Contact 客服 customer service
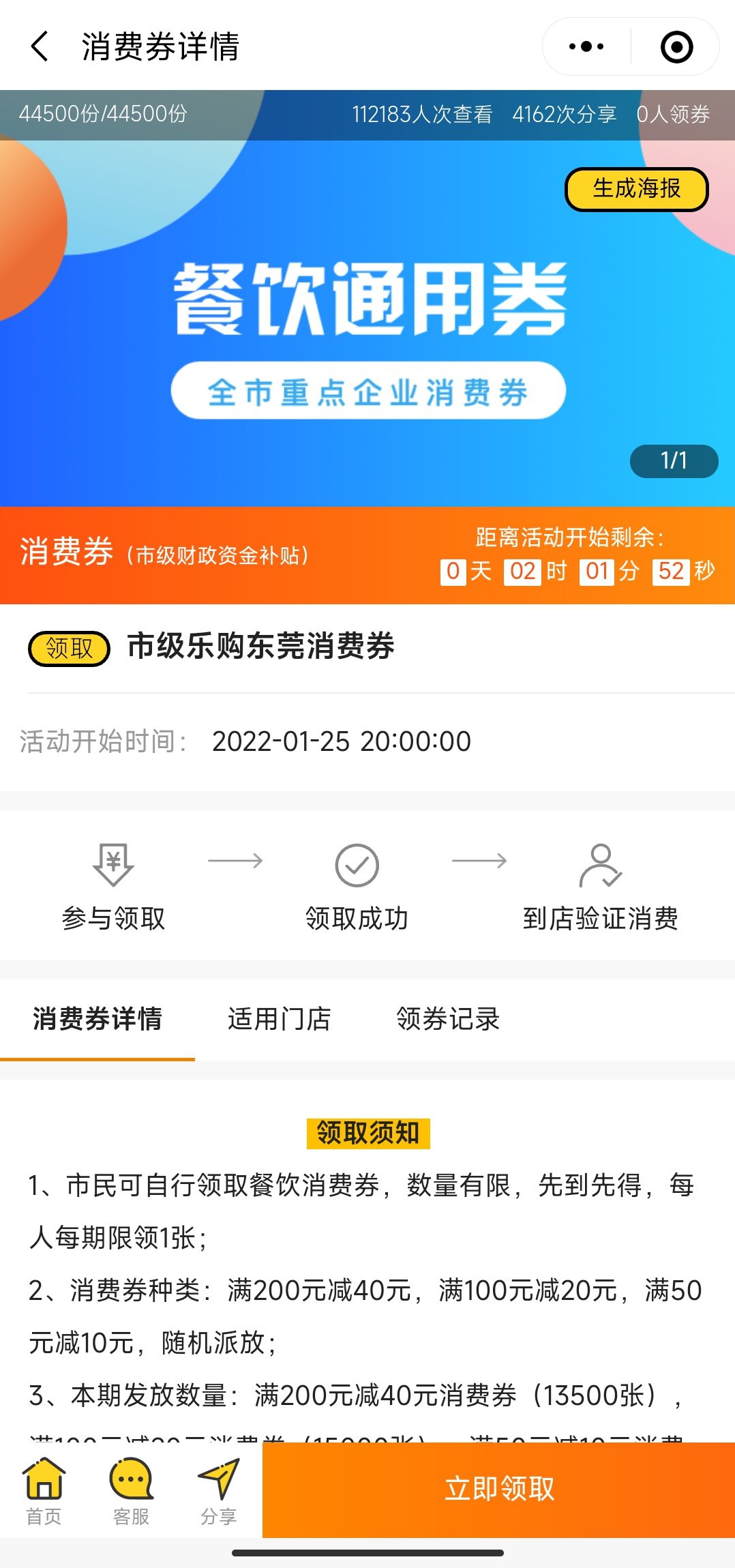Viewport: 735px width, 1568px height. [x=131, y=1491]
